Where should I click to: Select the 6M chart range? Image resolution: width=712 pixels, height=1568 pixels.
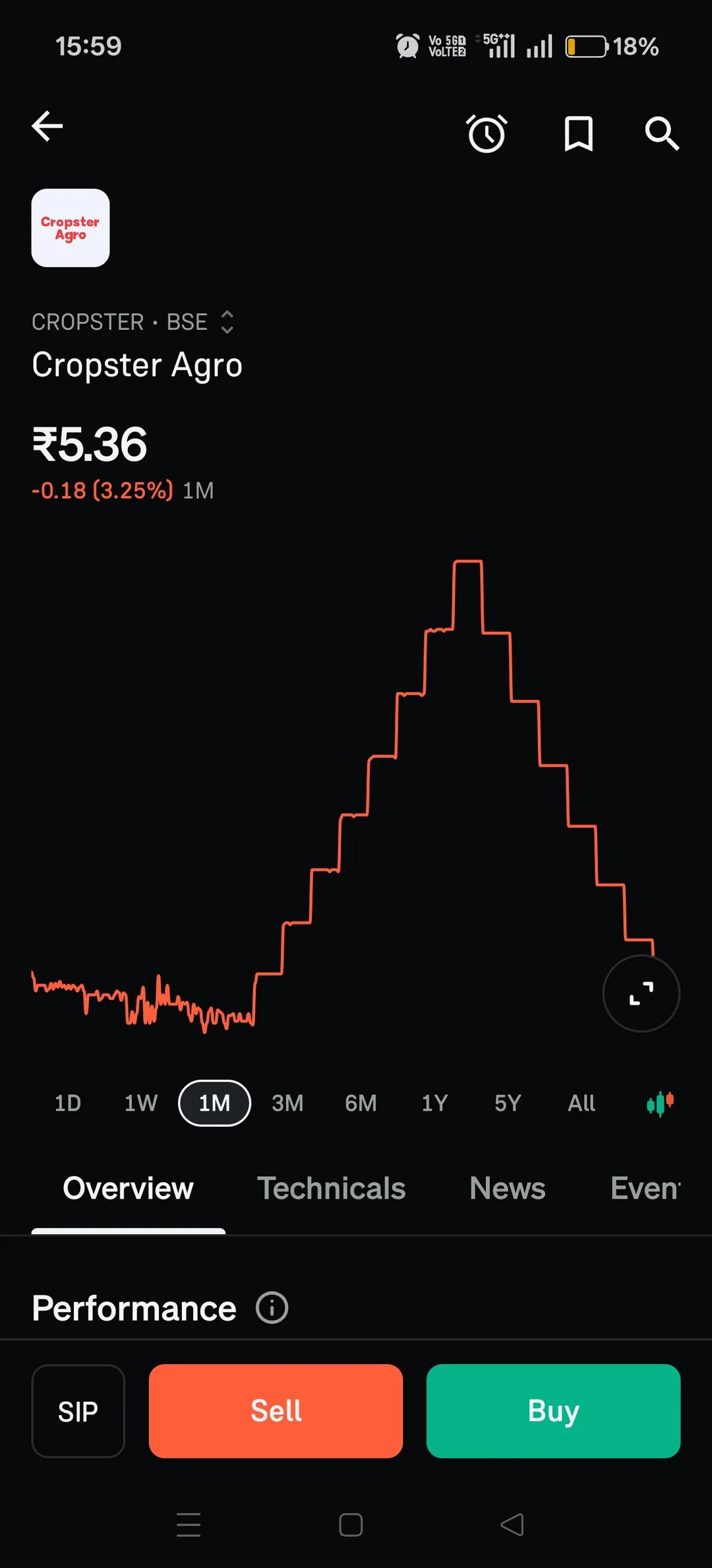coord(361,1103)
